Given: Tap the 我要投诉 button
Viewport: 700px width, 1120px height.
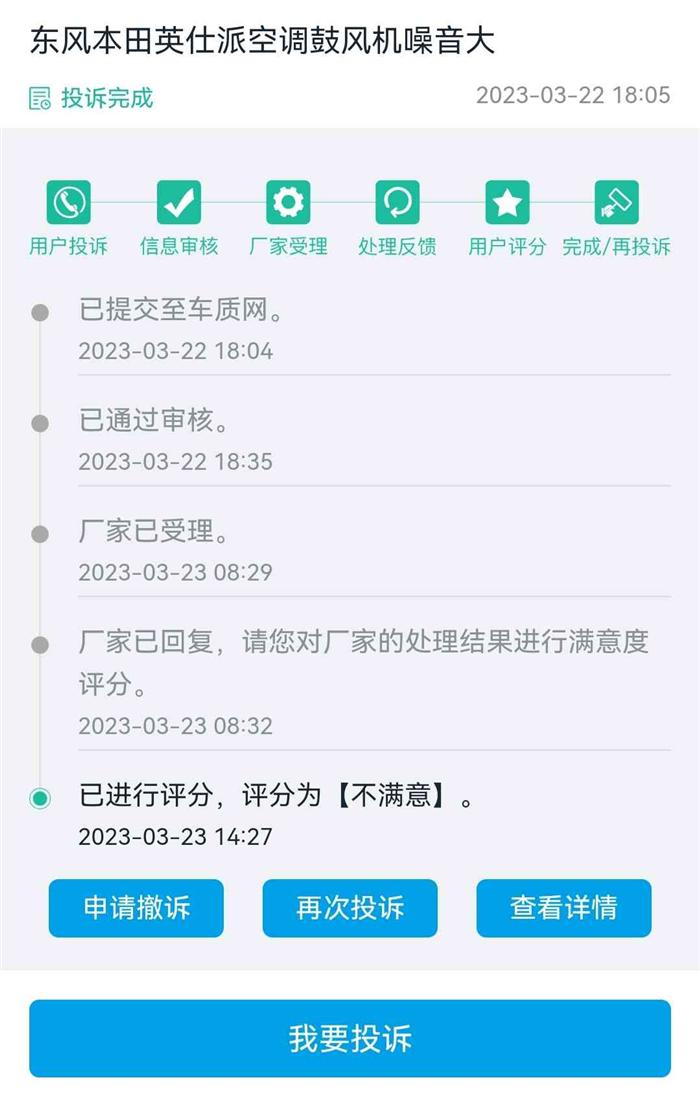Looking at the screenshot, I should pyautogui.click(x=350, y=1038).
